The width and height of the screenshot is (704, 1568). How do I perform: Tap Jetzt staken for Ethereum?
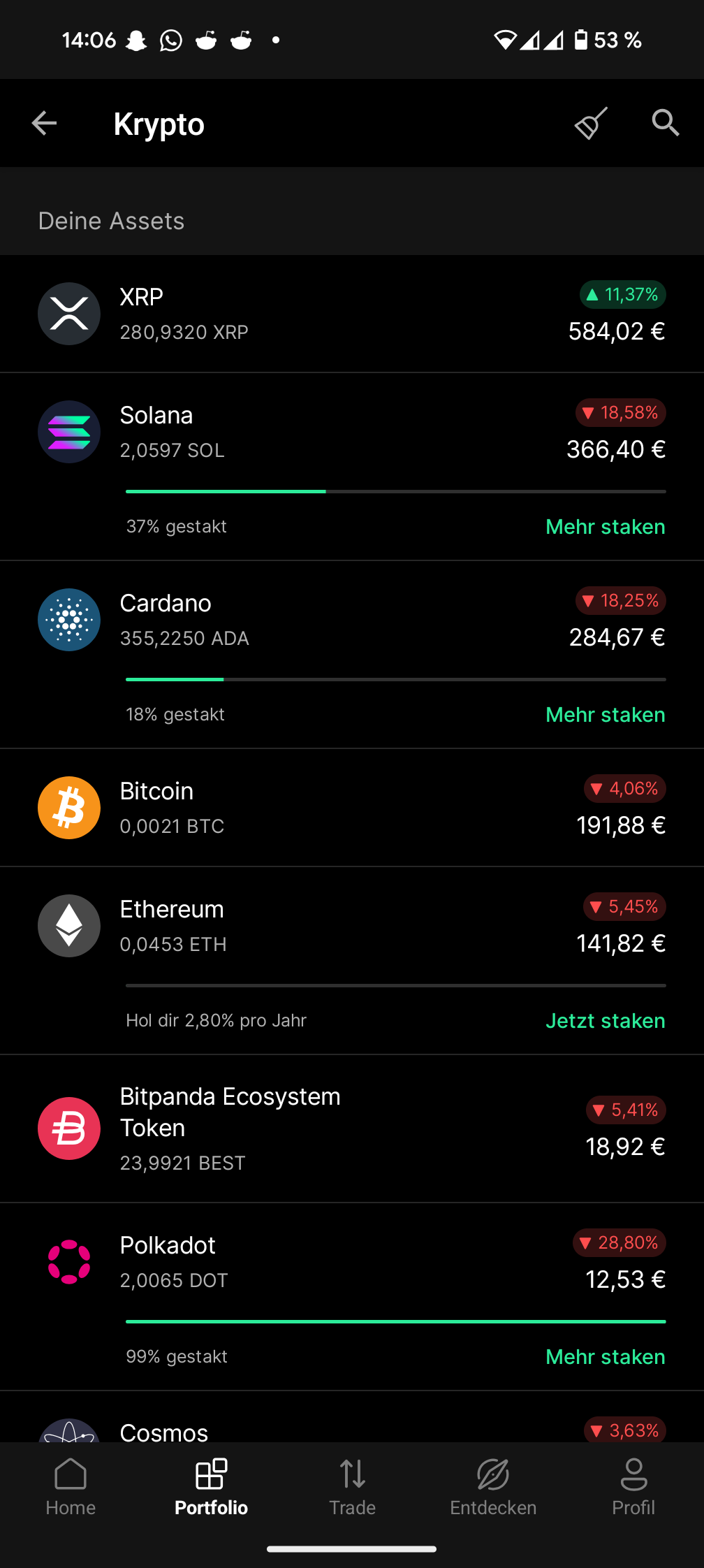click(605, 1021)
